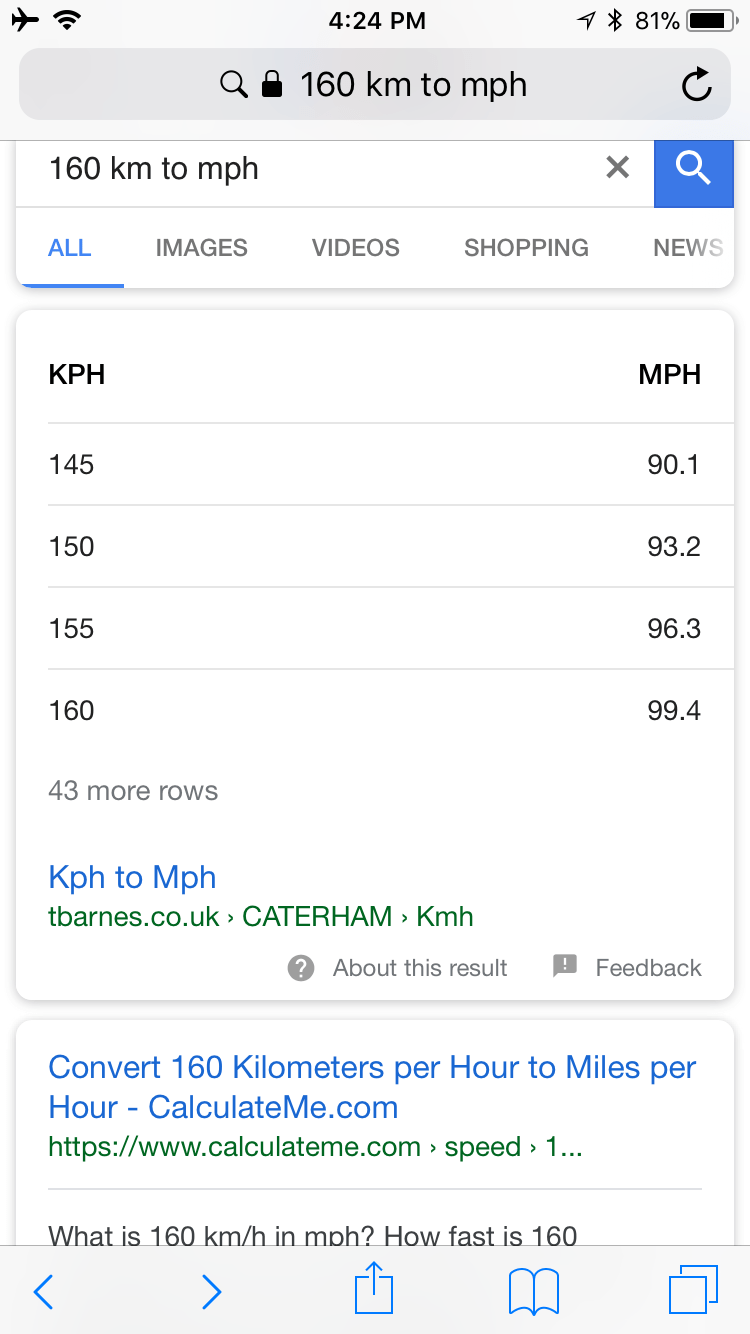
Task: Go forward in Safari
Action: tap(211, 1292)
